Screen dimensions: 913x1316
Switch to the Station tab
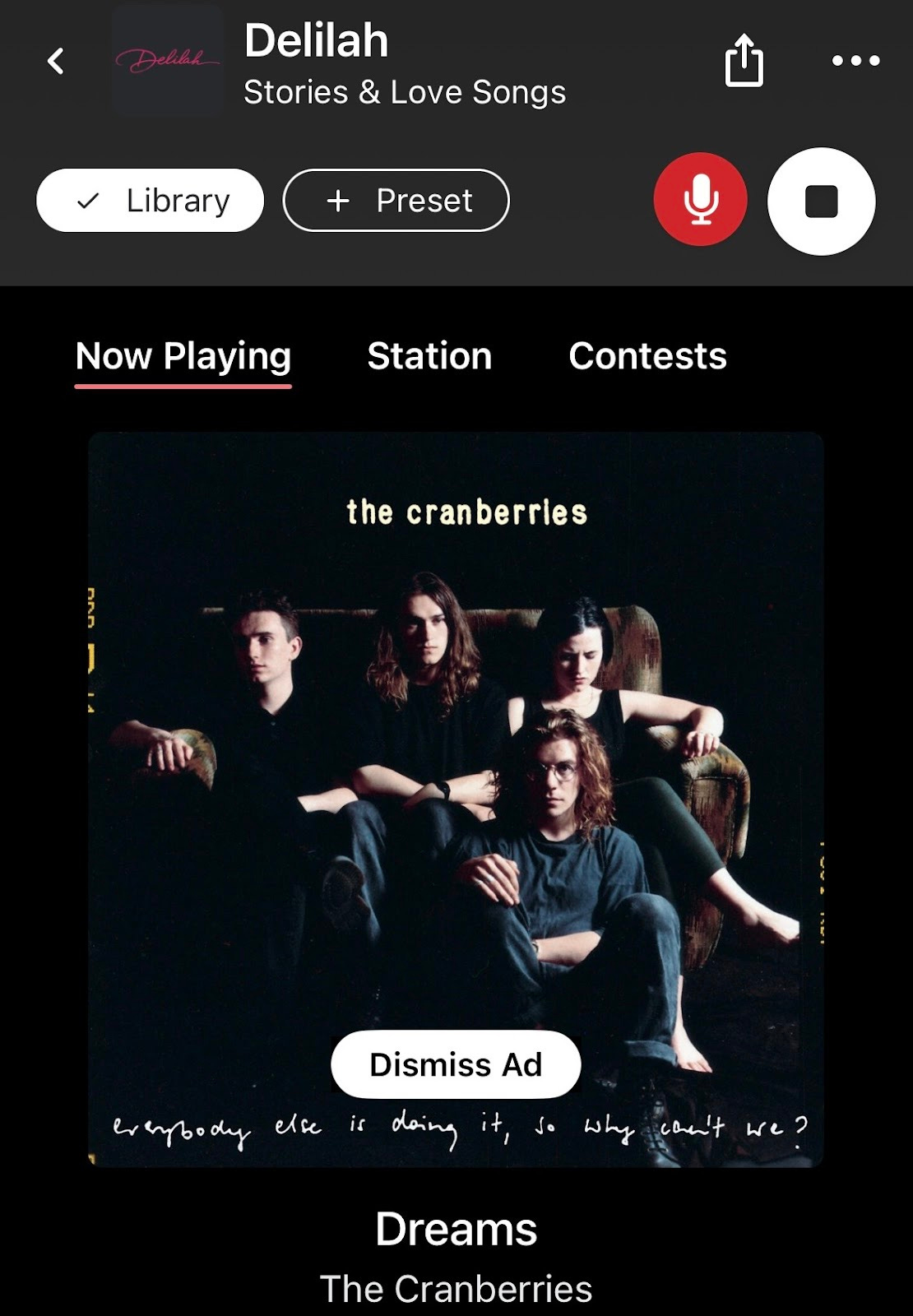click(429, 356)
